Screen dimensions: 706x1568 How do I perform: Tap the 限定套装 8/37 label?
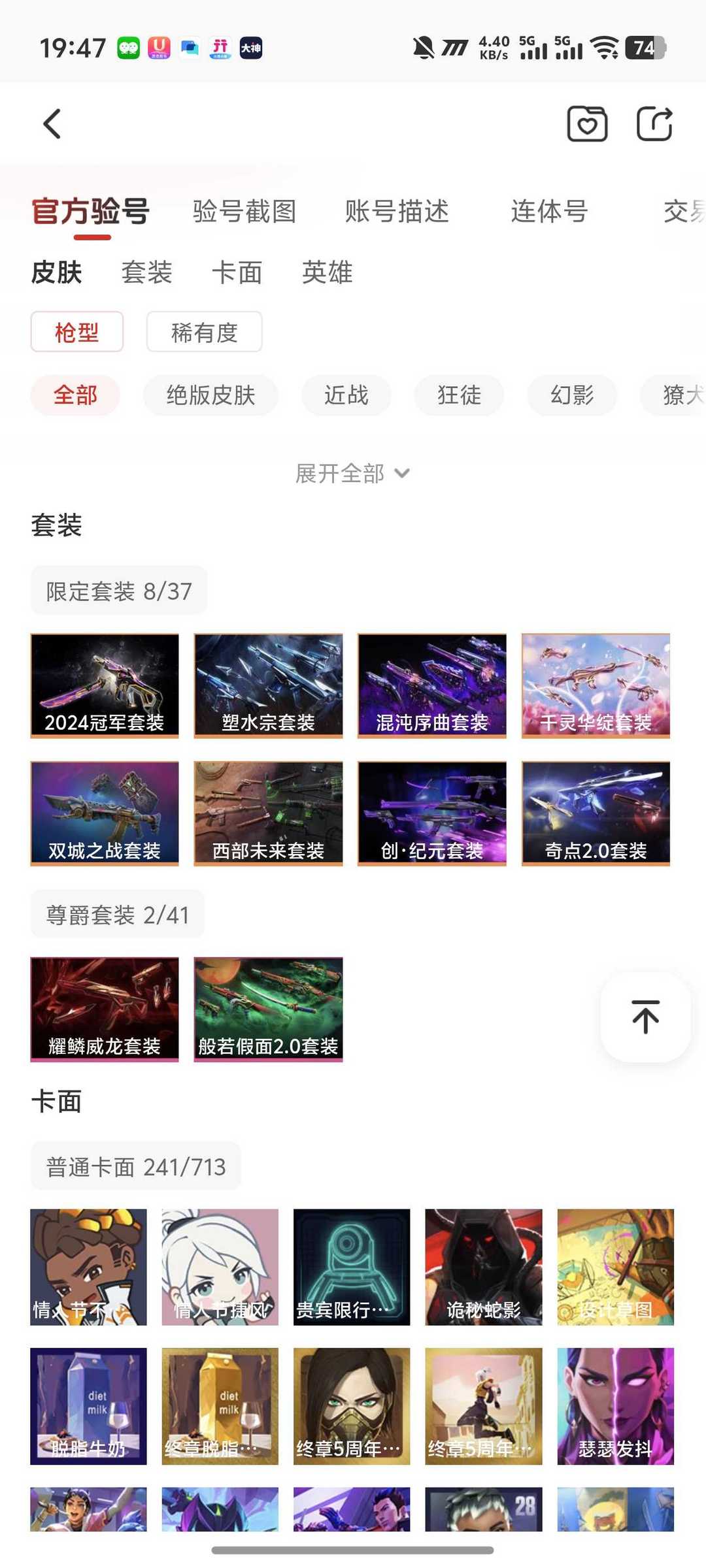click(118, 590)
